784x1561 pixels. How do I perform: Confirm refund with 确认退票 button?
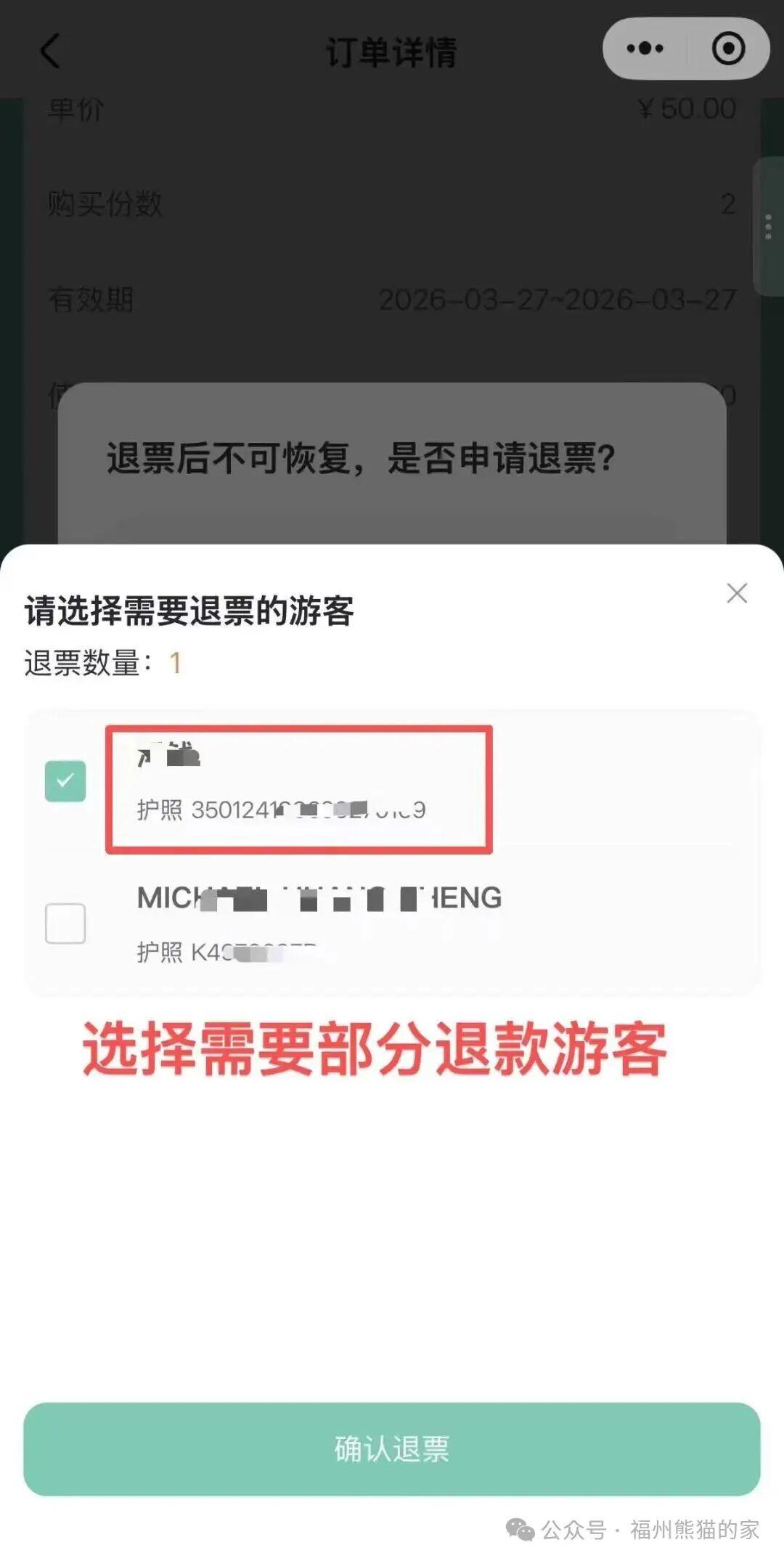(392, 1449)
